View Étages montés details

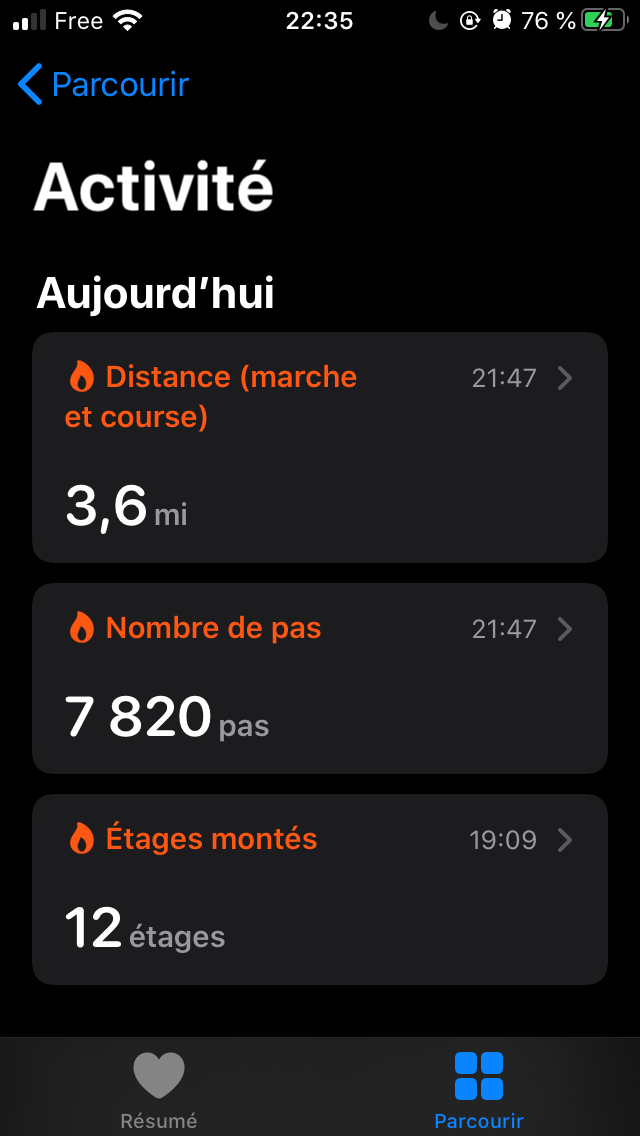pyautogui.click(x=319, y=889)
